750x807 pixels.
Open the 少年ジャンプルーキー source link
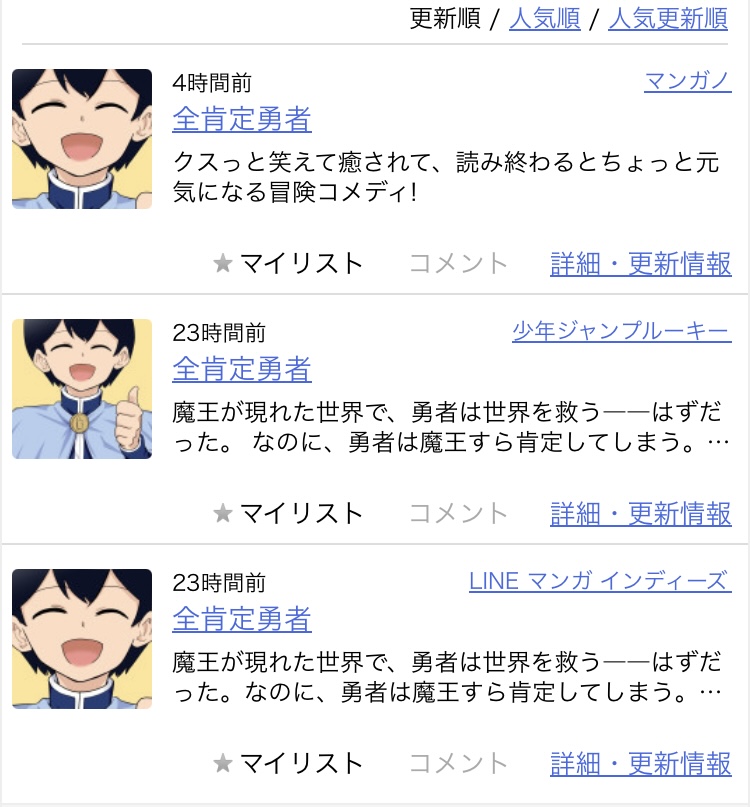(x=621, y=331)
